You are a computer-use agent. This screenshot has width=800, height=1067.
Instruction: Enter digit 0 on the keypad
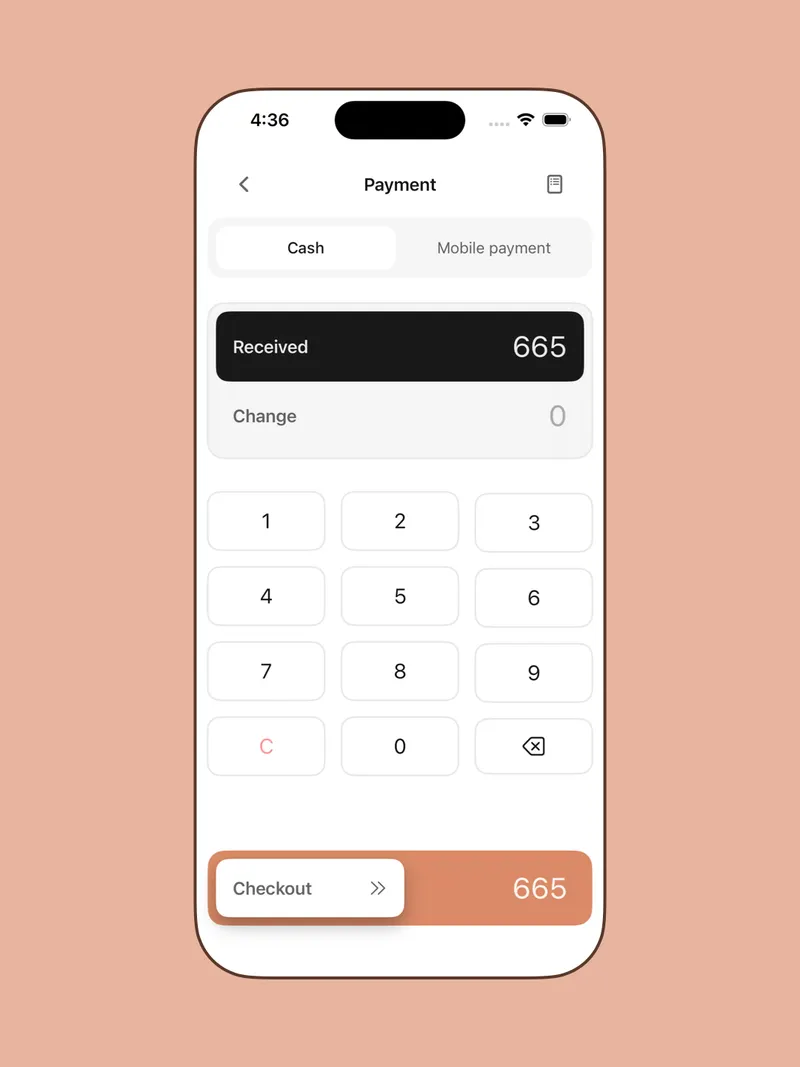point(400,746)
